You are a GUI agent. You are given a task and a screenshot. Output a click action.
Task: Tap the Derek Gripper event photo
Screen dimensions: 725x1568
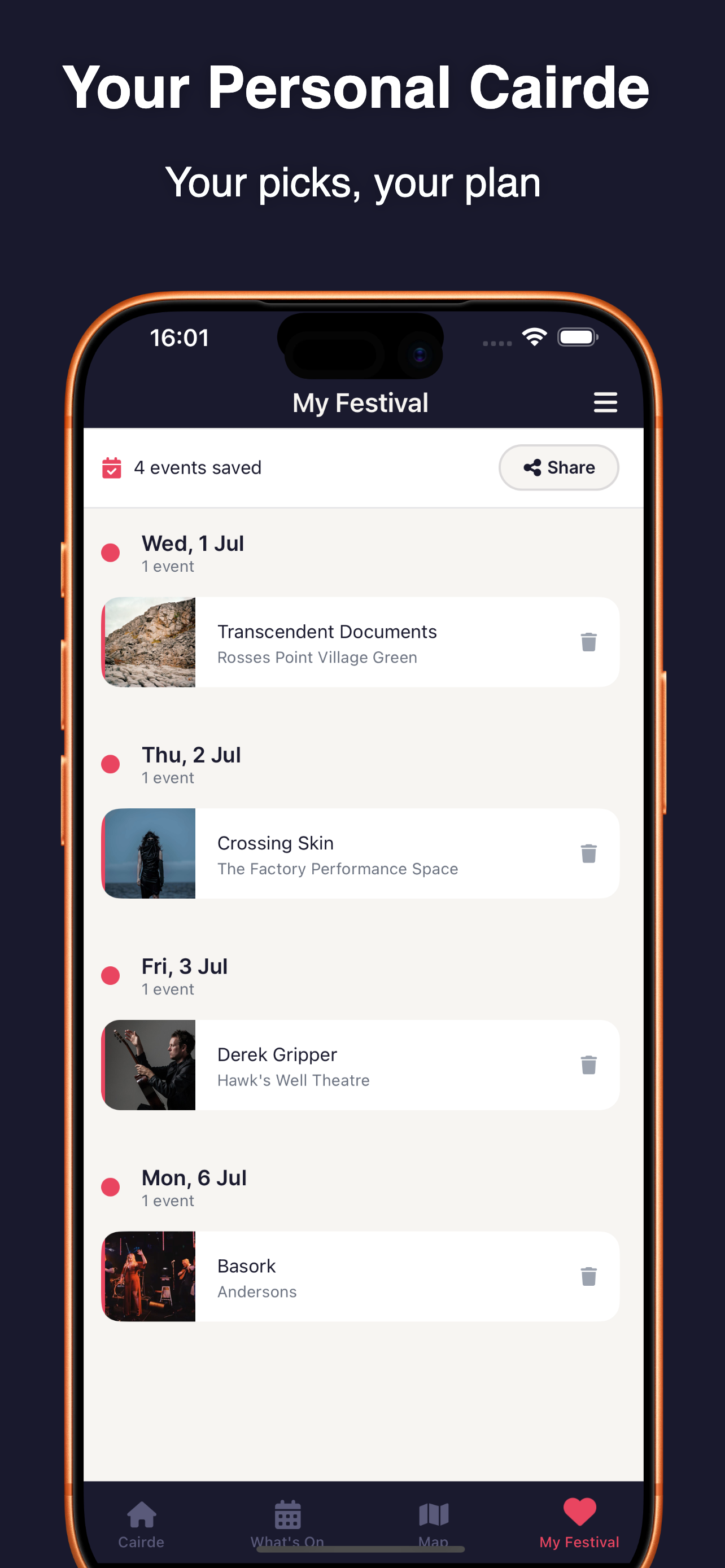149,1064
